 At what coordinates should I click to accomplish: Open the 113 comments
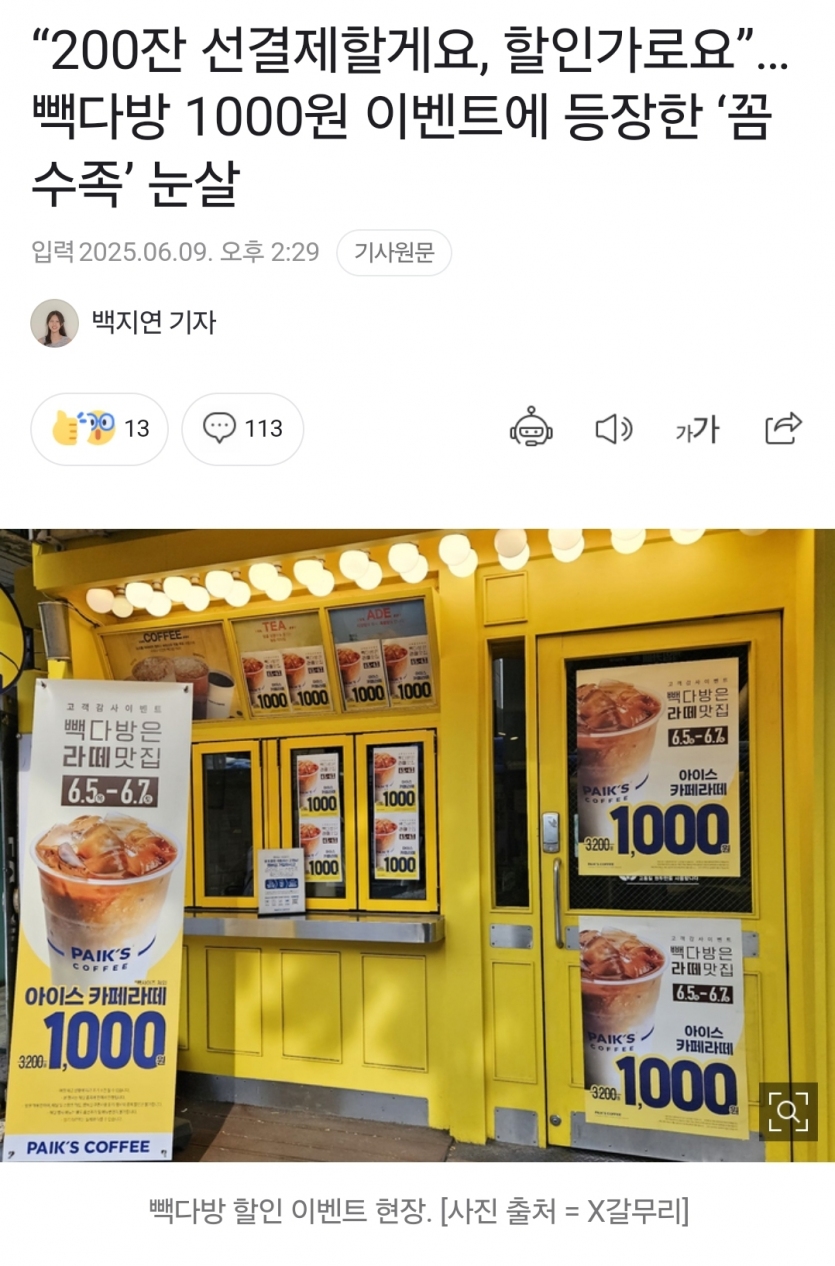243,429
